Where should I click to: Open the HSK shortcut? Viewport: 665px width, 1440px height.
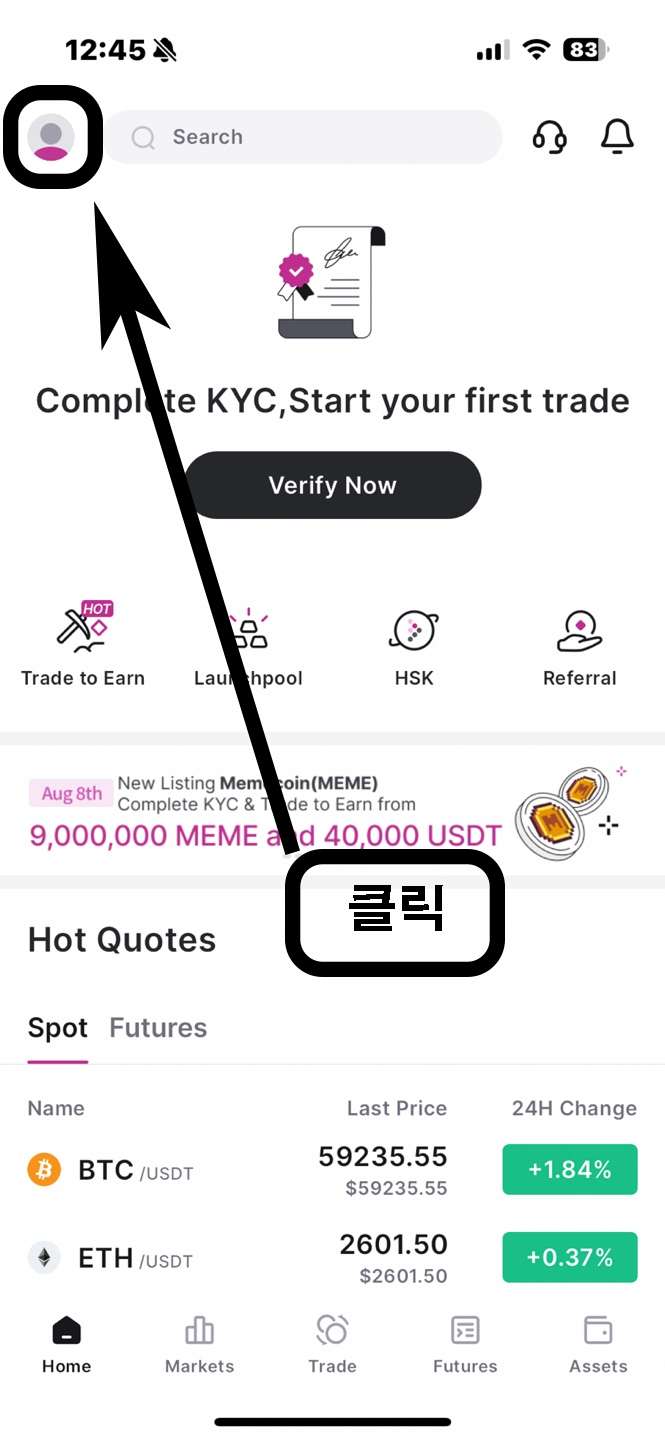[x=413, y=646]
